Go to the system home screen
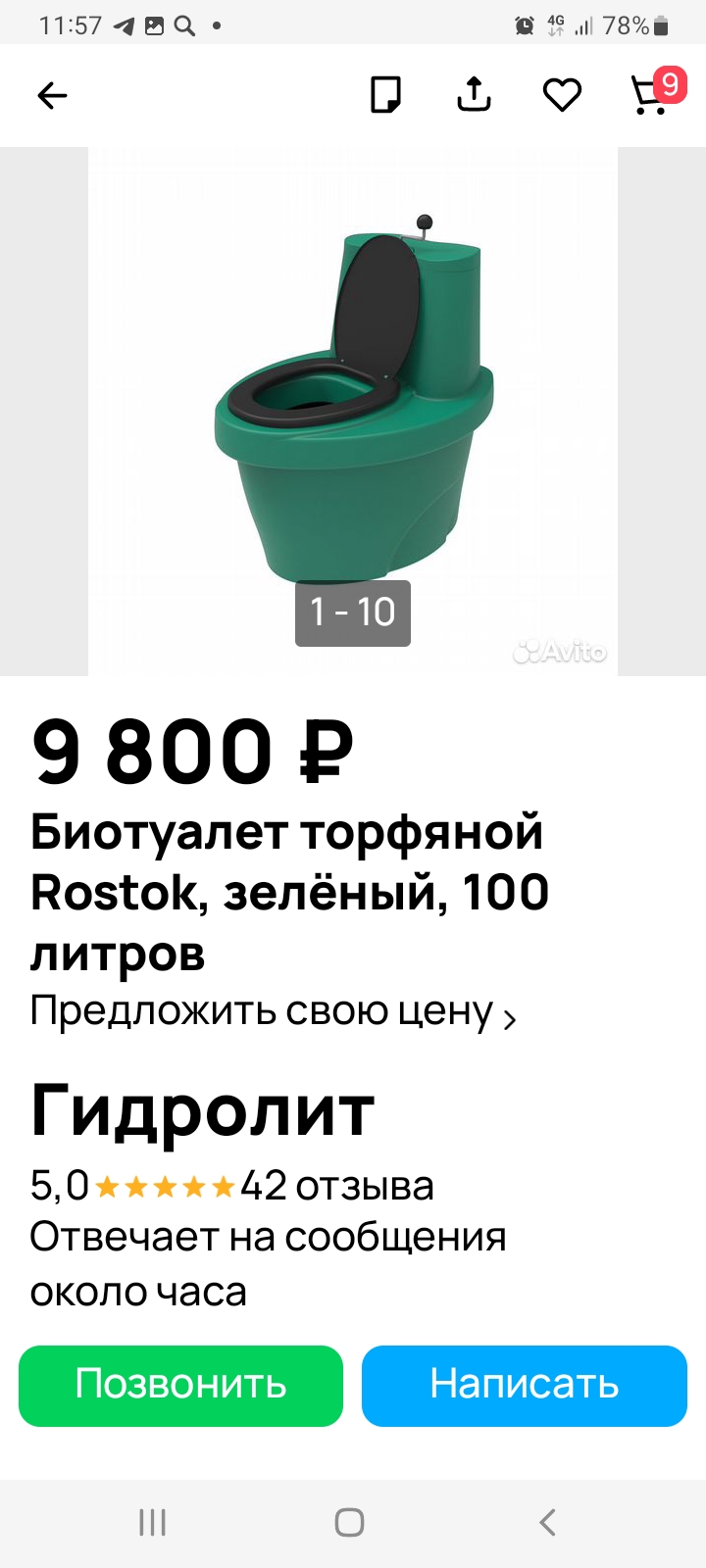The image size is (706, 1568). [x=350, y=1522]
